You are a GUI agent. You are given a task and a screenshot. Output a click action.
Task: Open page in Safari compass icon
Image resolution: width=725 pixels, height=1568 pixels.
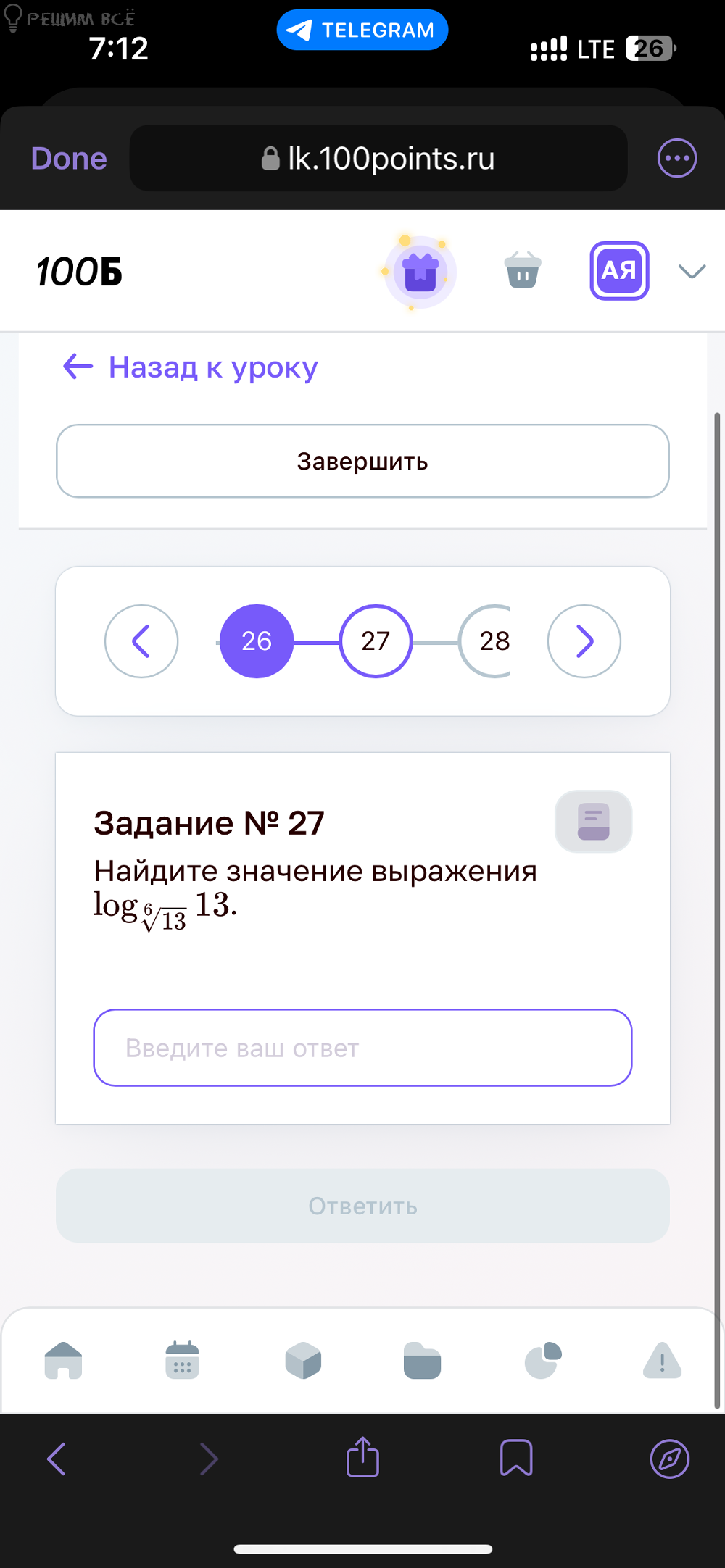669,1458
